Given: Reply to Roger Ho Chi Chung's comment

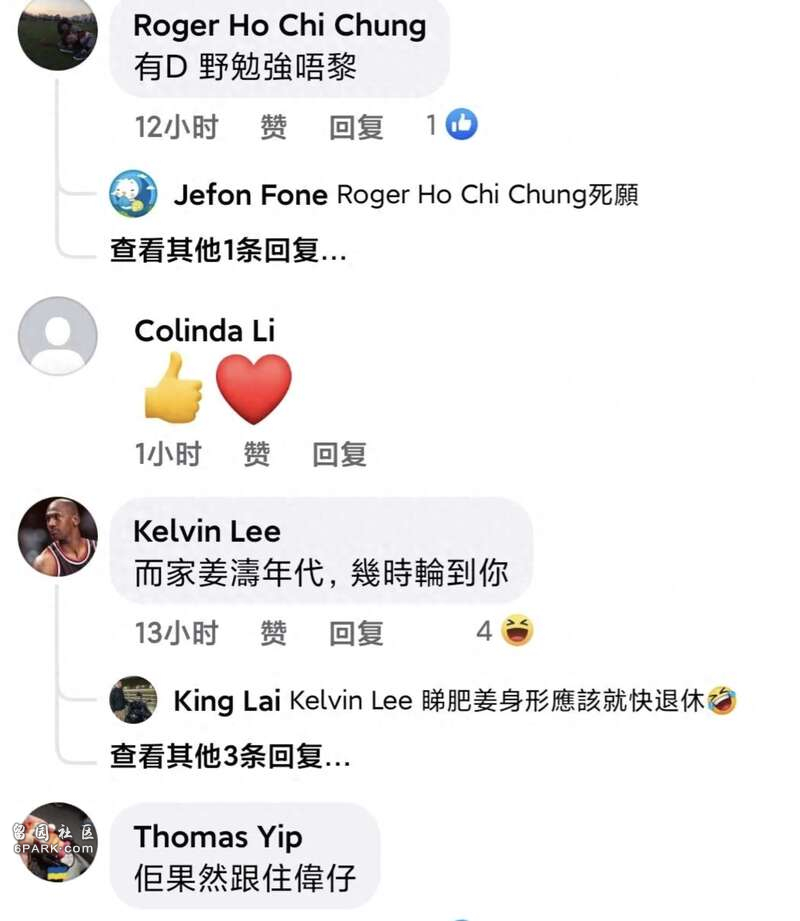Looking at the screenshot, I should click(x=356, y=127).
